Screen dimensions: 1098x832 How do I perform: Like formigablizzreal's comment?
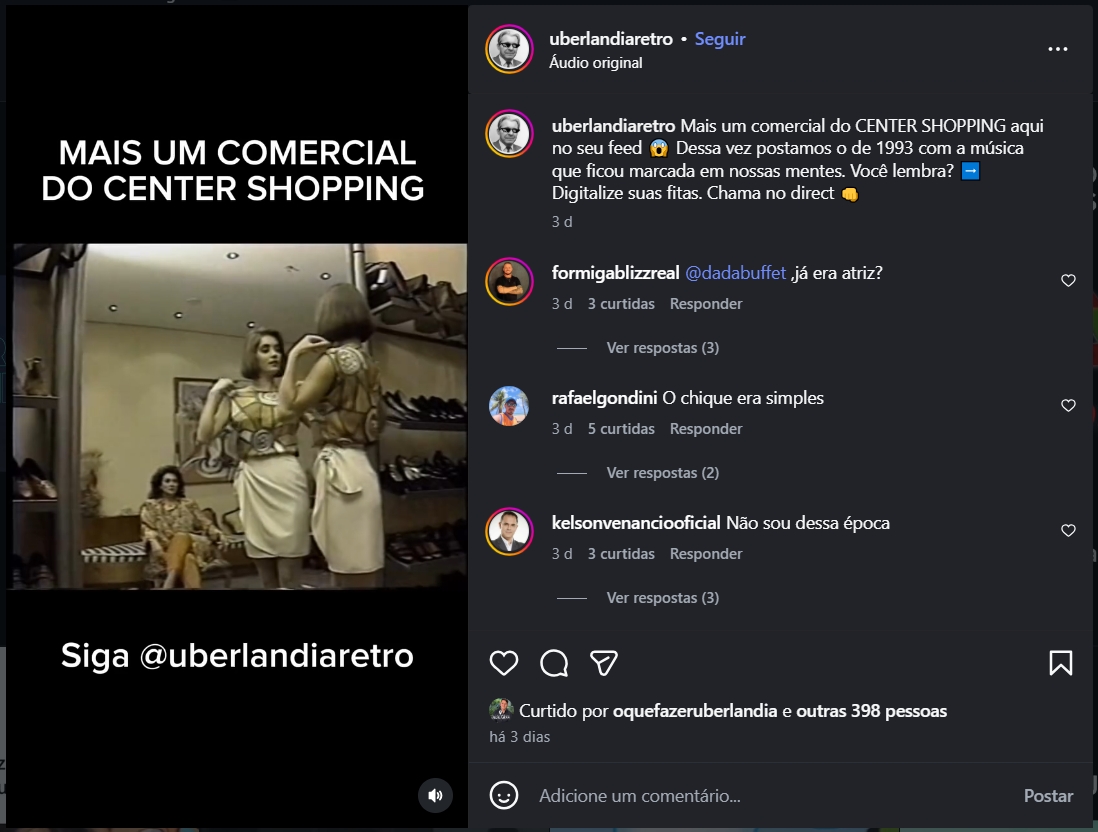(1068, 281)
